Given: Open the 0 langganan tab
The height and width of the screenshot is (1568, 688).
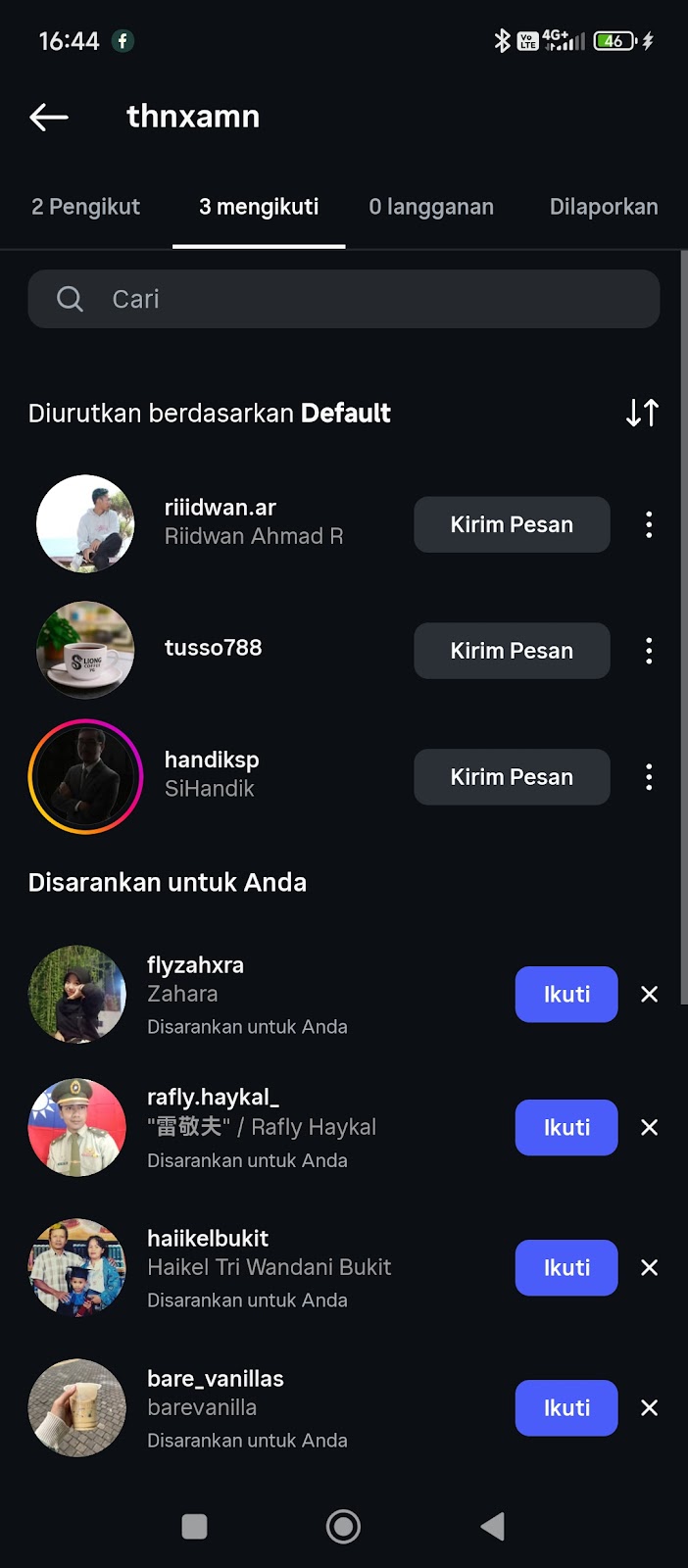Looking at the screenshot, I should (431, 207).
